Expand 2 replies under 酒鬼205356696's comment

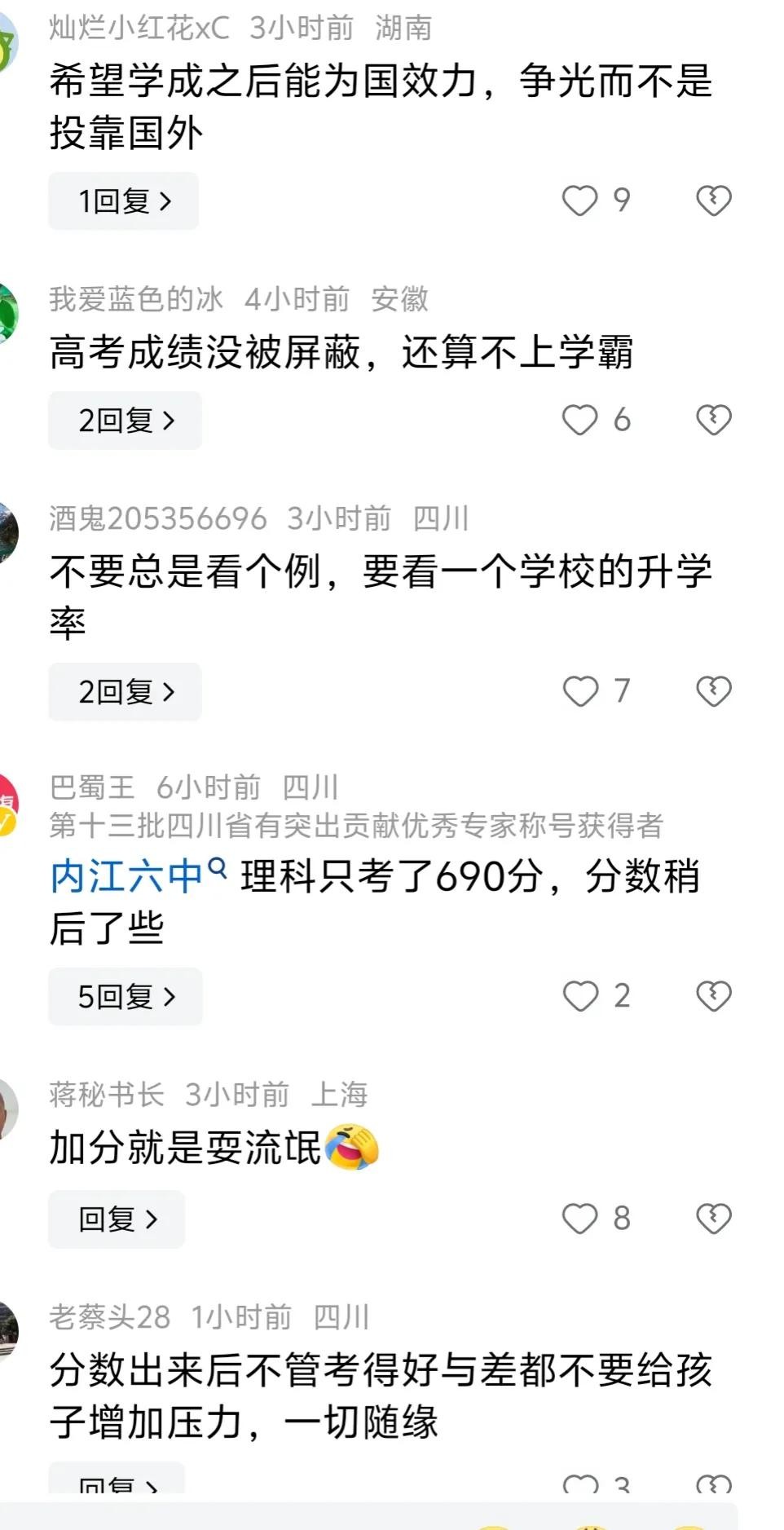[125, 692]
